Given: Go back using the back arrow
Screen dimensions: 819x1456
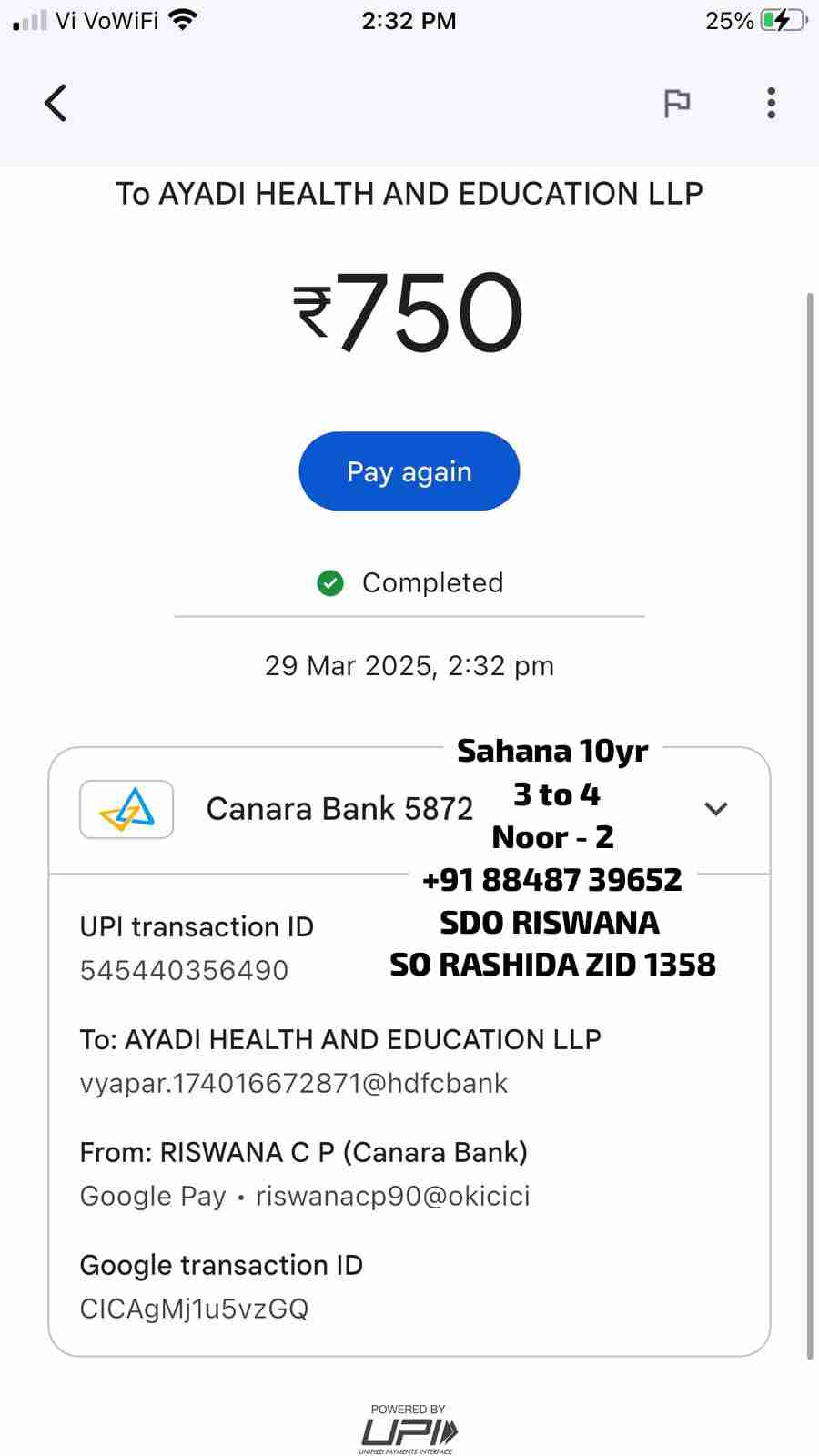Looking at the screenshot, I should coord(56,103).
